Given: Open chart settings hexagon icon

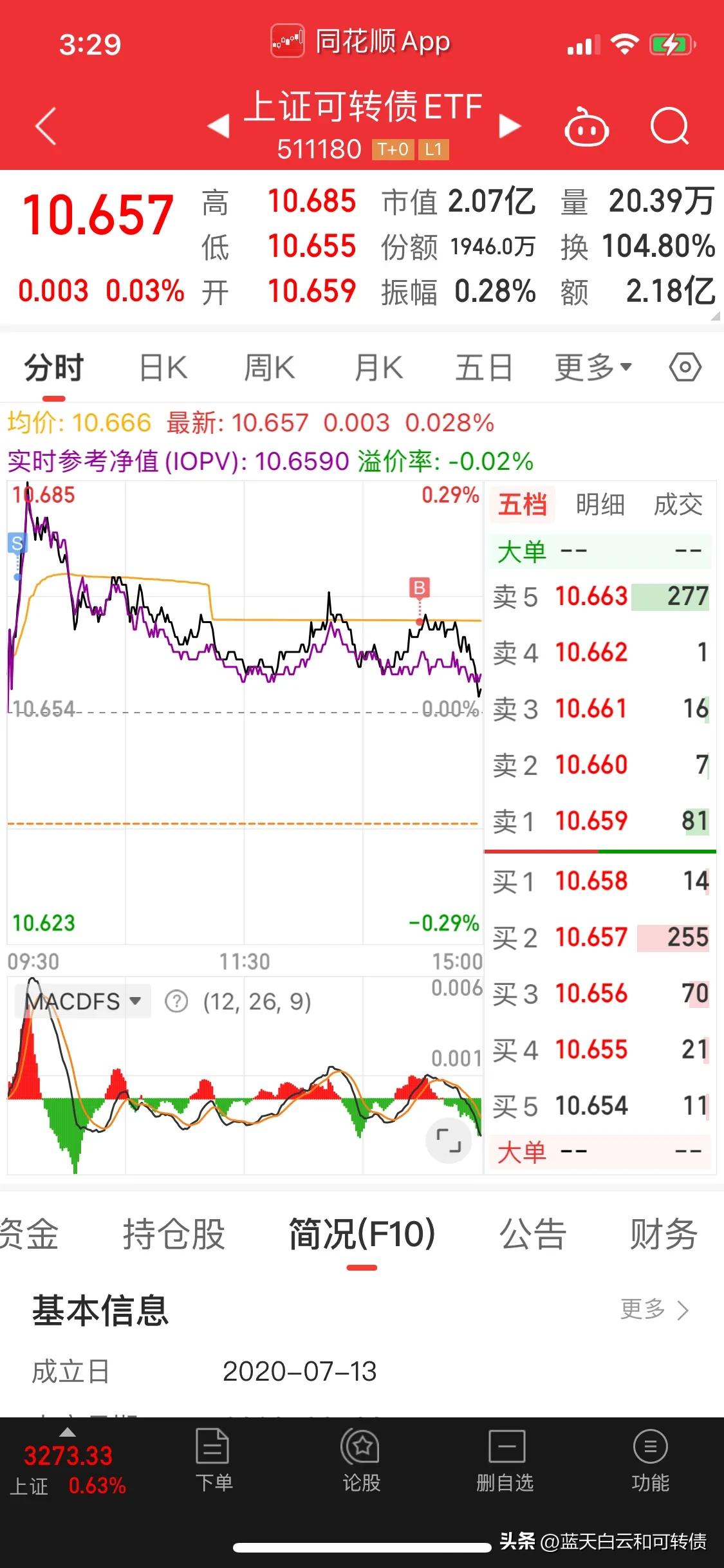Looking at the screenshot, I should pyautogui.click(x=685, y=368).
